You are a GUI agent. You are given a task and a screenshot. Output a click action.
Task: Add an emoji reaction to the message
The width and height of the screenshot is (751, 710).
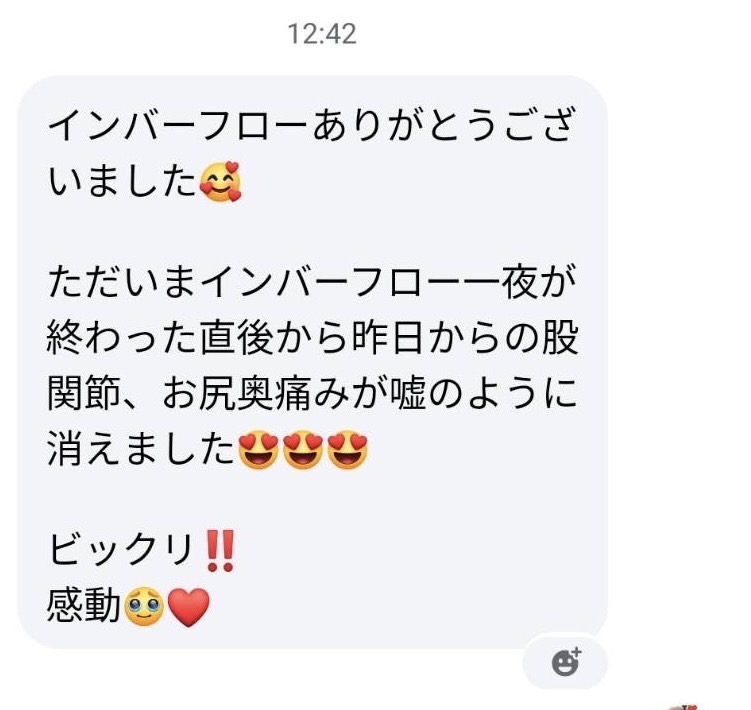click(x=566, y=661)
